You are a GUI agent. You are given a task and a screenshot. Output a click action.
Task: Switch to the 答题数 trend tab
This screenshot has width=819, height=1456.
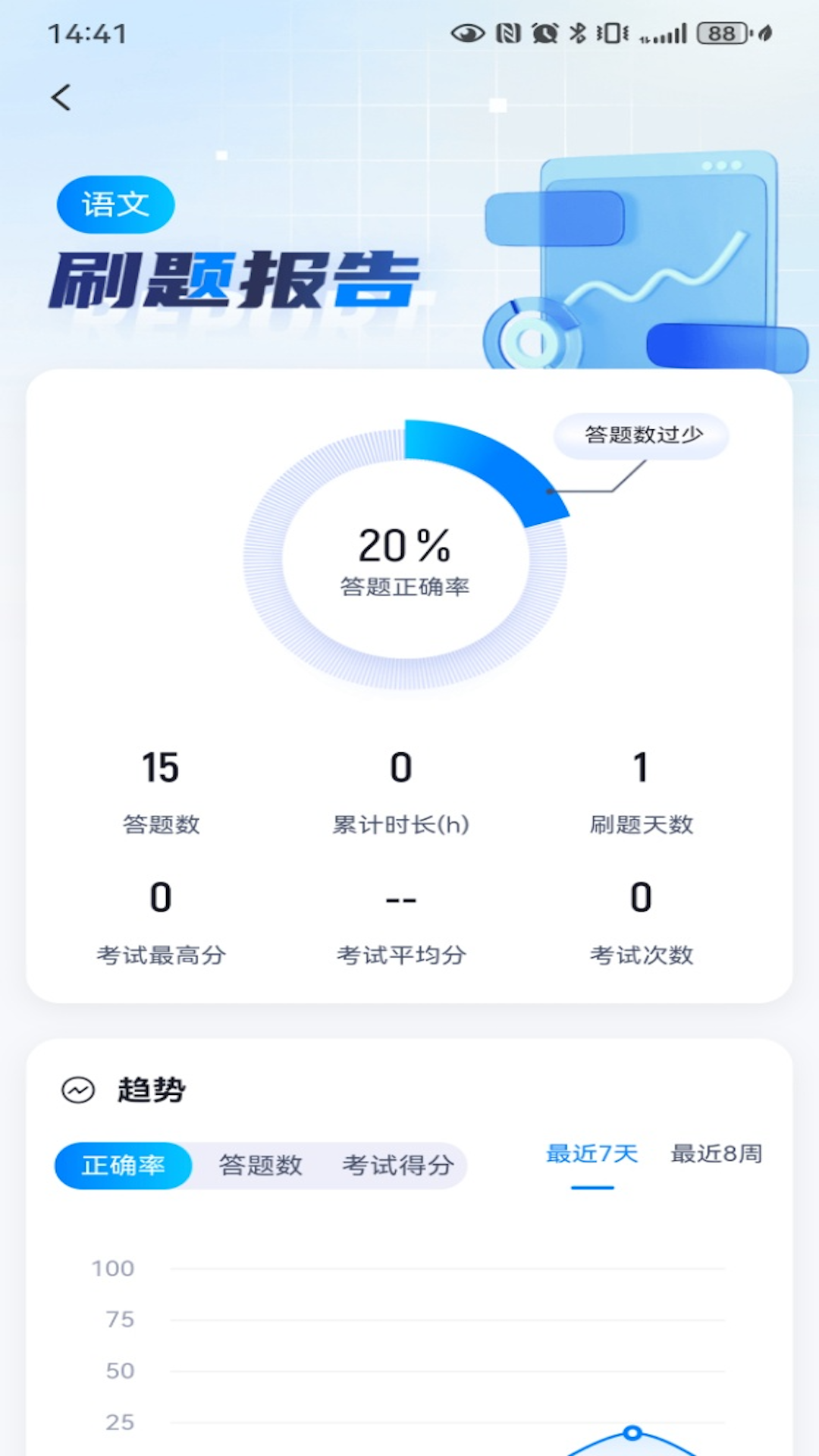[262, 1166]
